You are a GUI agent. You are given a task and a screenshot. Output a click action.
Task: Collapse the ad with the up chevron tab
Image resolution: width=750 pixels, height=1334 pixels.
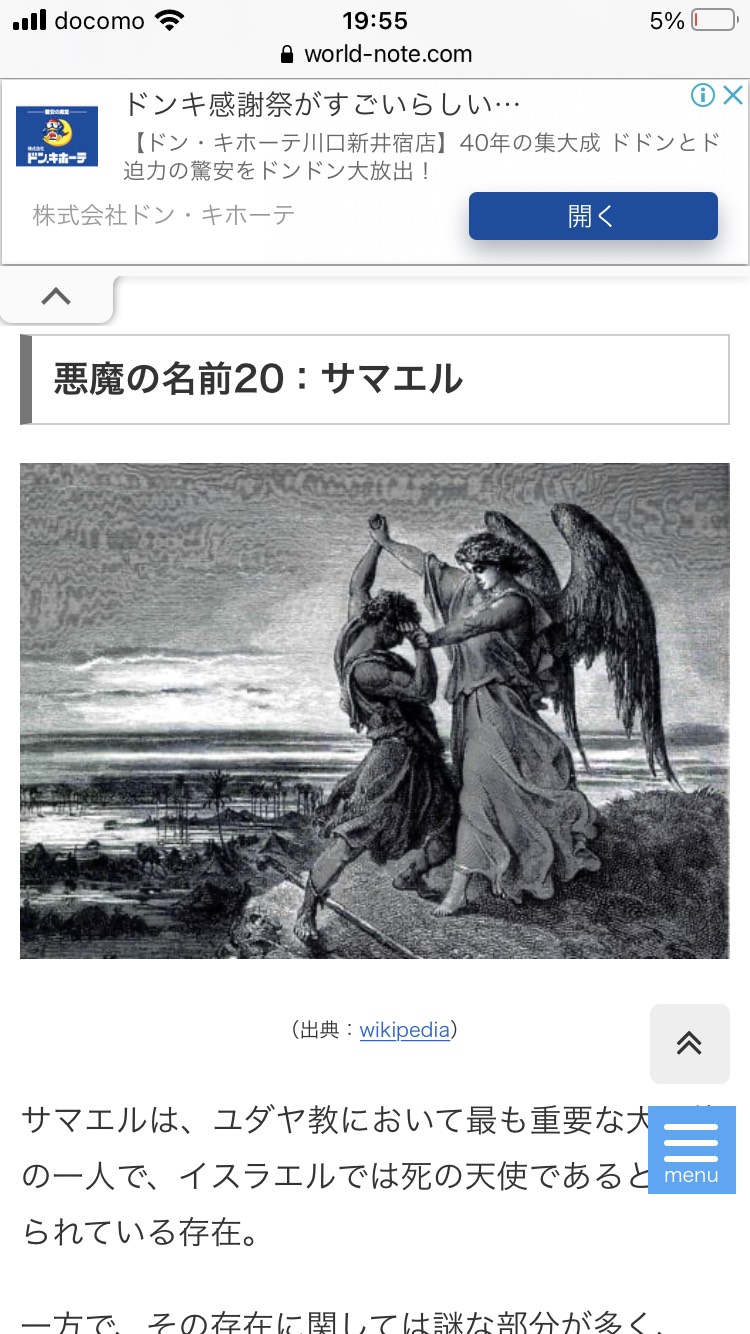56,296
